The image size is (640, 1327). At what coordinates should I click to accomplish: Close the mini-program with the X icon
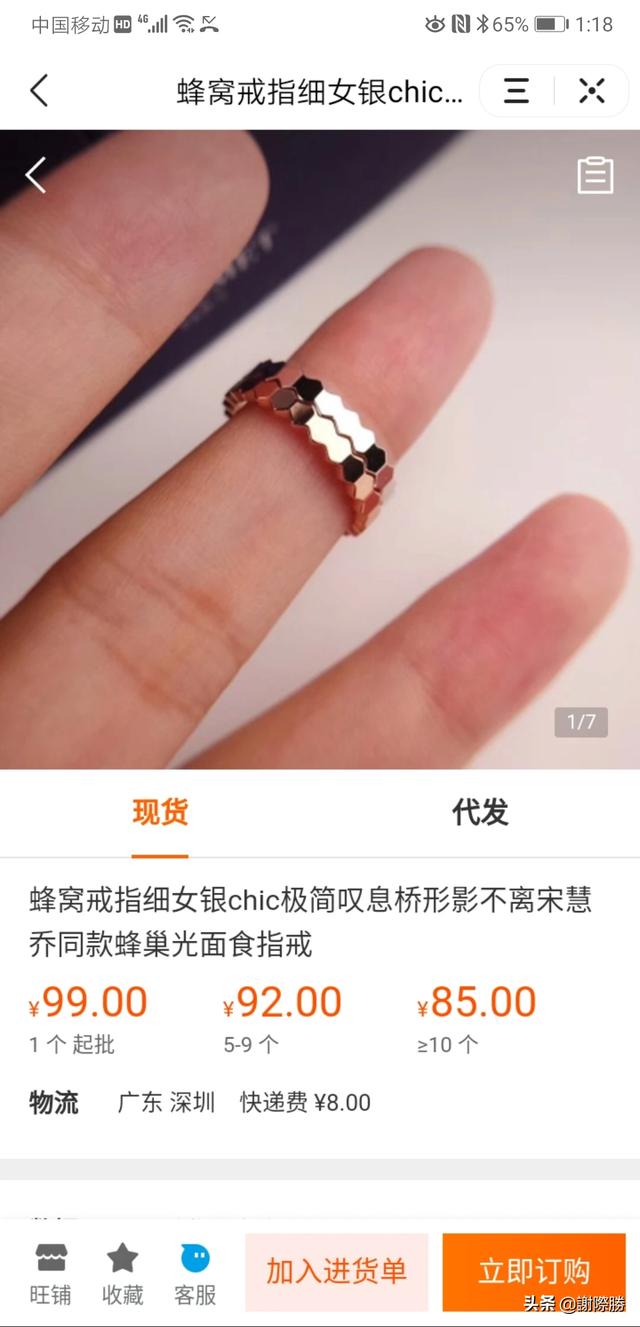[592, 91]
